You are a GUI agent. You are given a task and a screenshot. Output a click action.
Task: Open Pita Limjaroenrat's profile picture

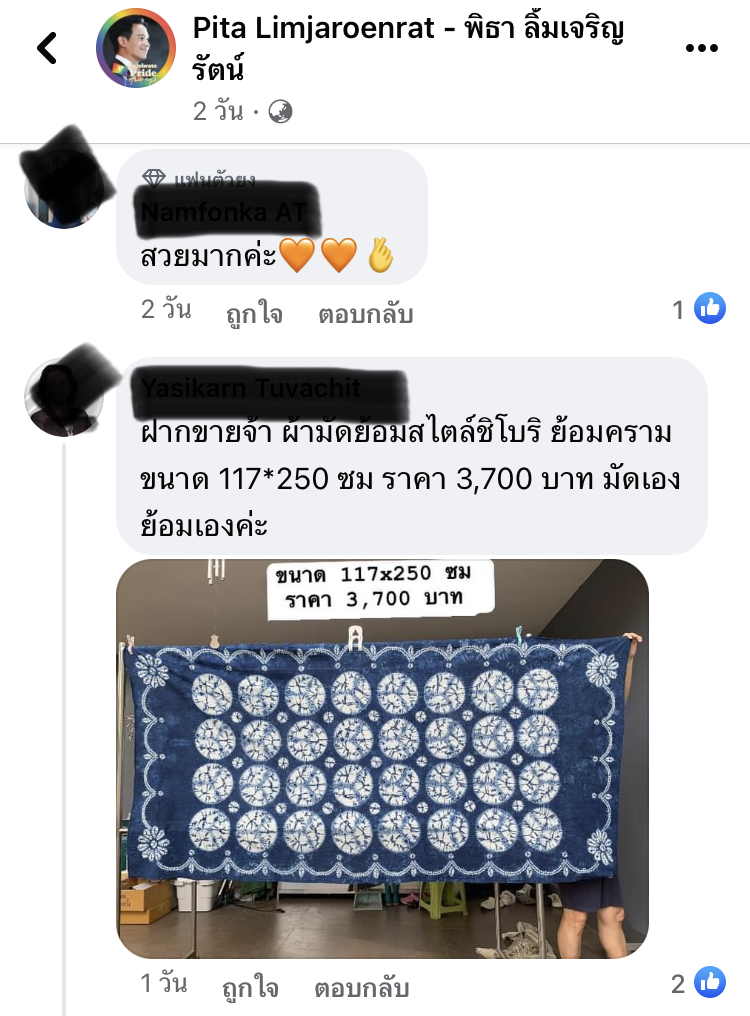click(136, 48)
